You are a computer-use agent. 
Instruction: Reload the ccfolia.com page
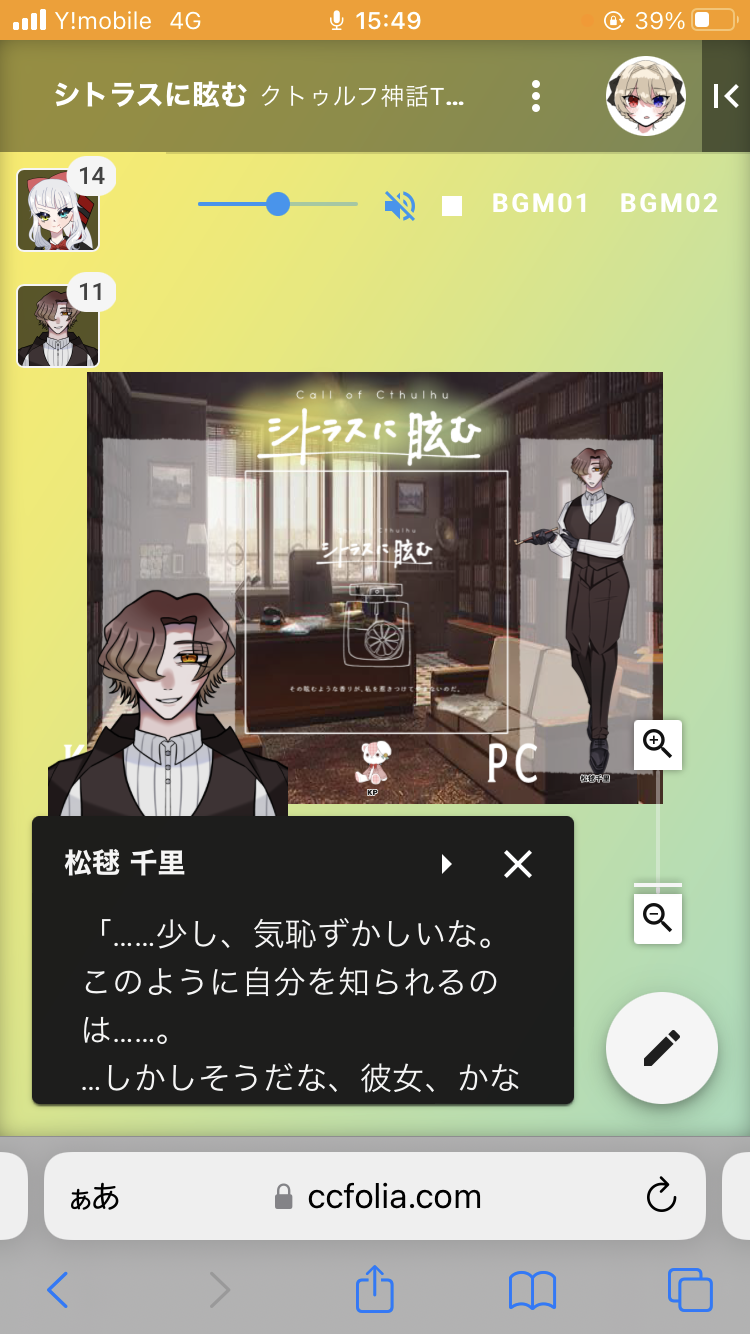click(x=661, y=1196)
